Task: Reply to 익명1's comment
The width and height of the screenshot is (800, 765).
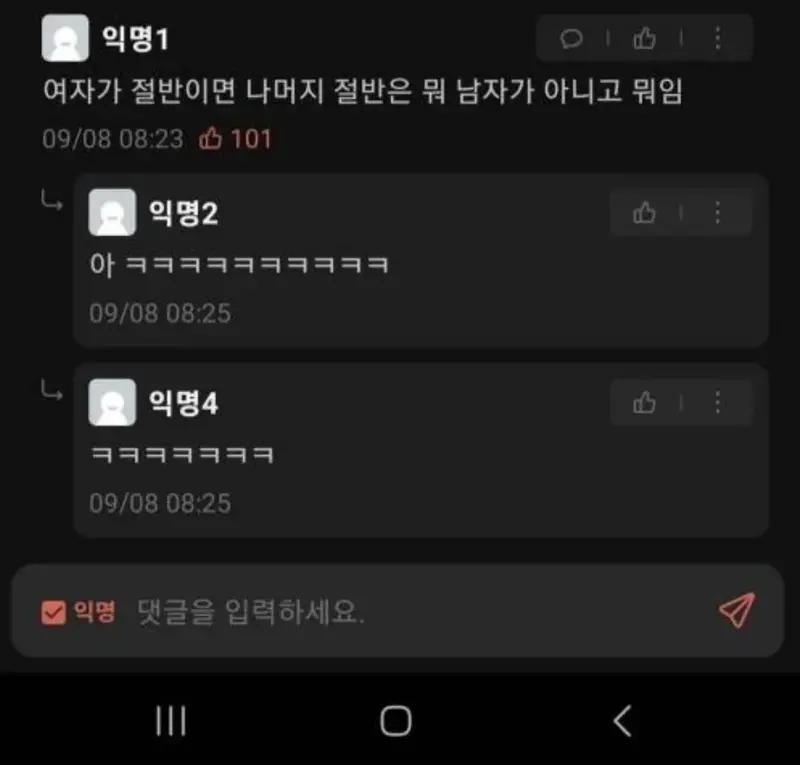Action: (572, 39)
